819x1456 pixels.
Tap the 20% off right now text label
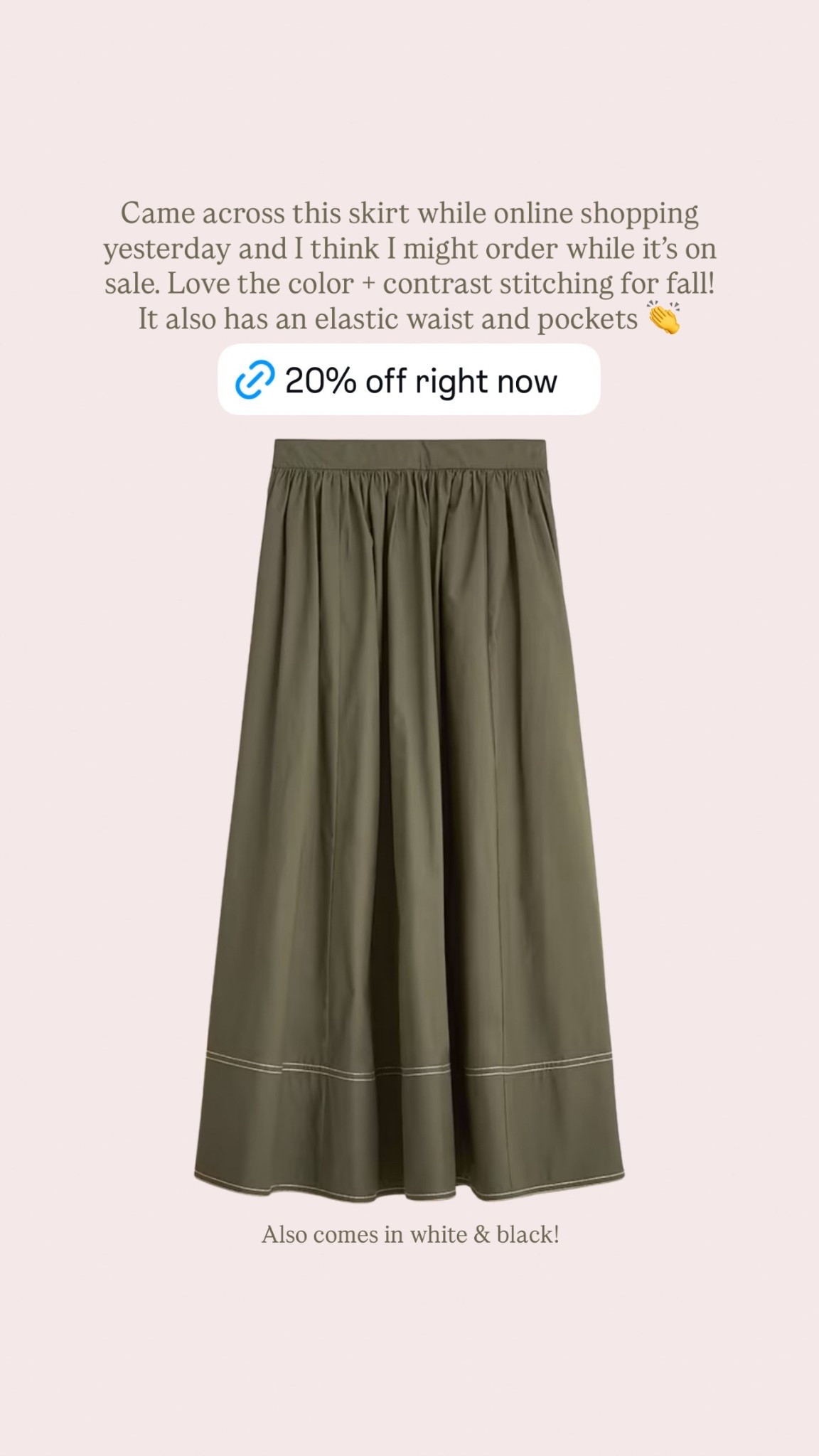(x=421, y=382)
